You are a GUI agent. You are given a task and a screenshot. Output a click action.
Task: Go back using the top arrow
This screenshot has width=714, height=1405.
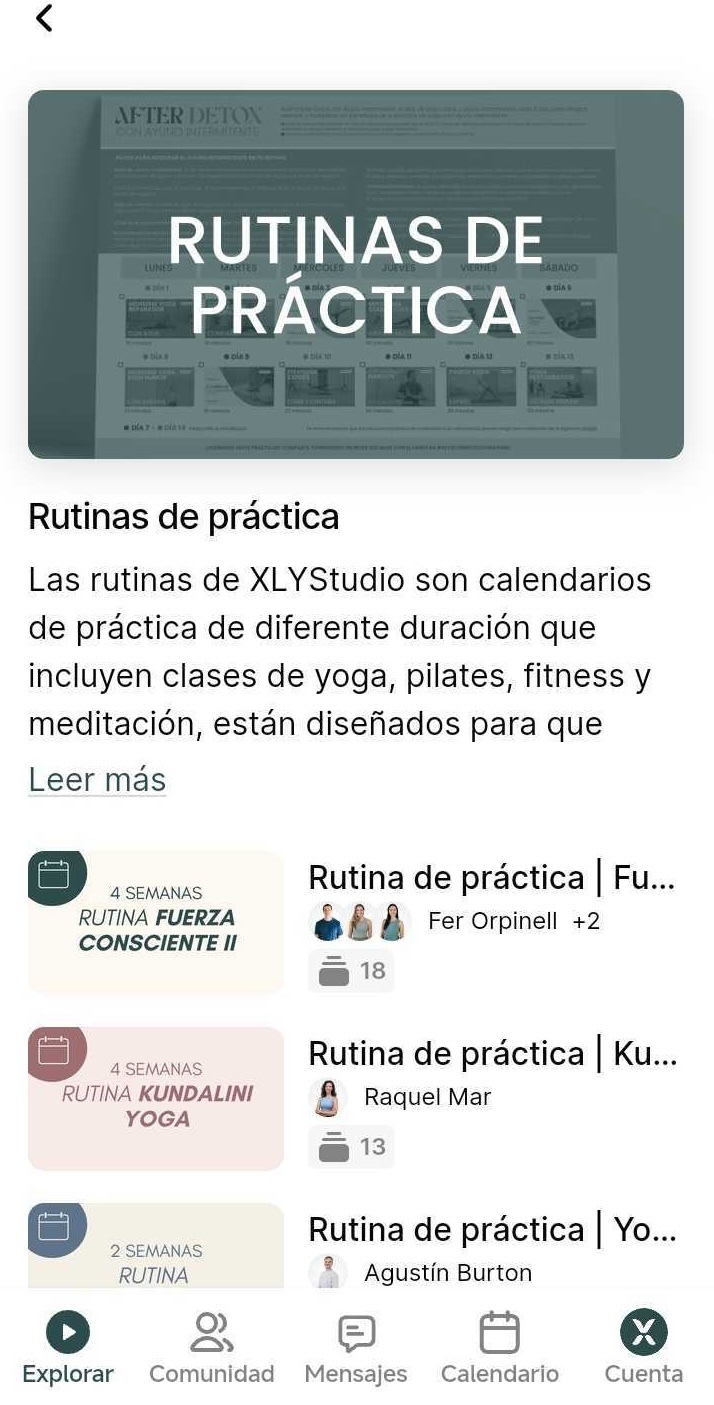coord(44,18)
